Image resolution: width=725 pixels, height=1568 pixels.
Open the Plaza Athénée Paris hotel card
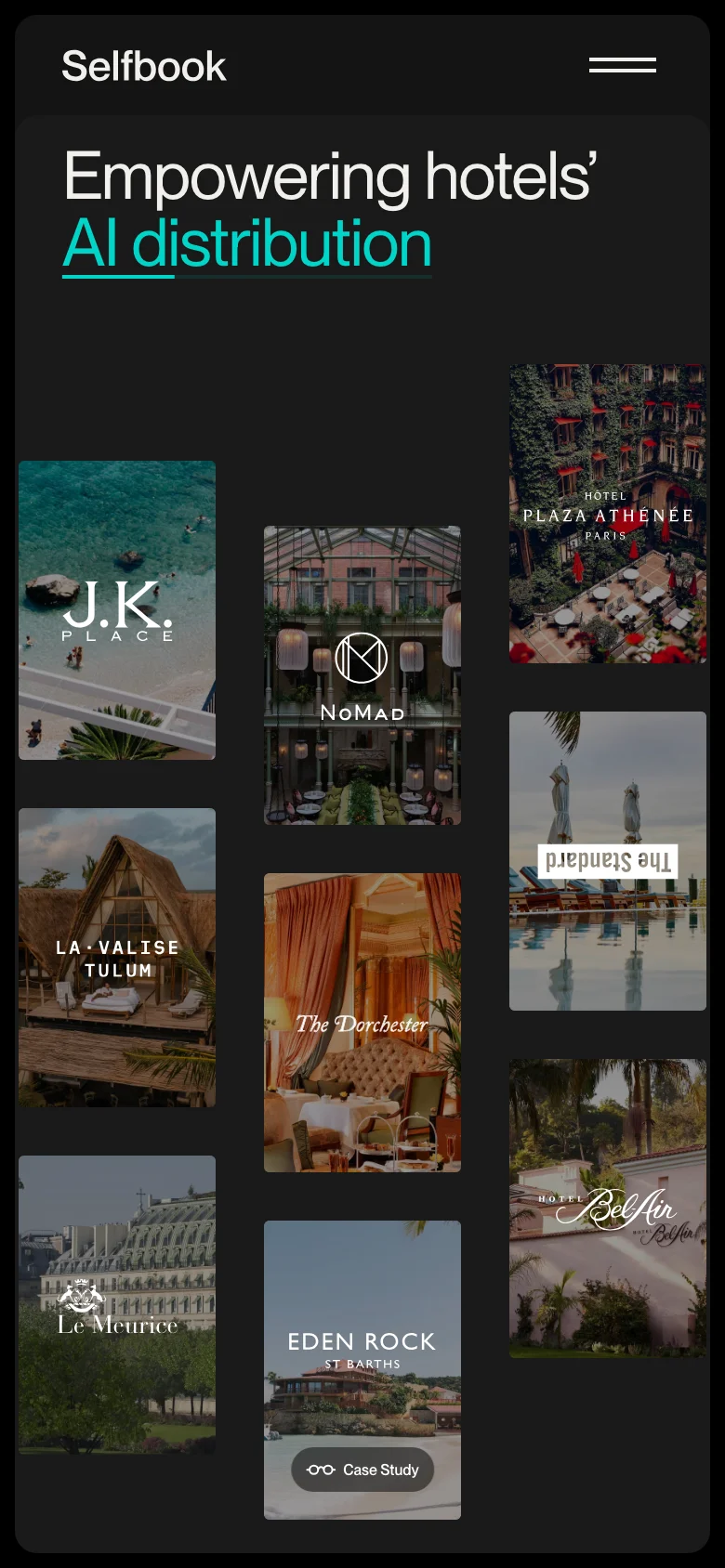tap(607, 512)
